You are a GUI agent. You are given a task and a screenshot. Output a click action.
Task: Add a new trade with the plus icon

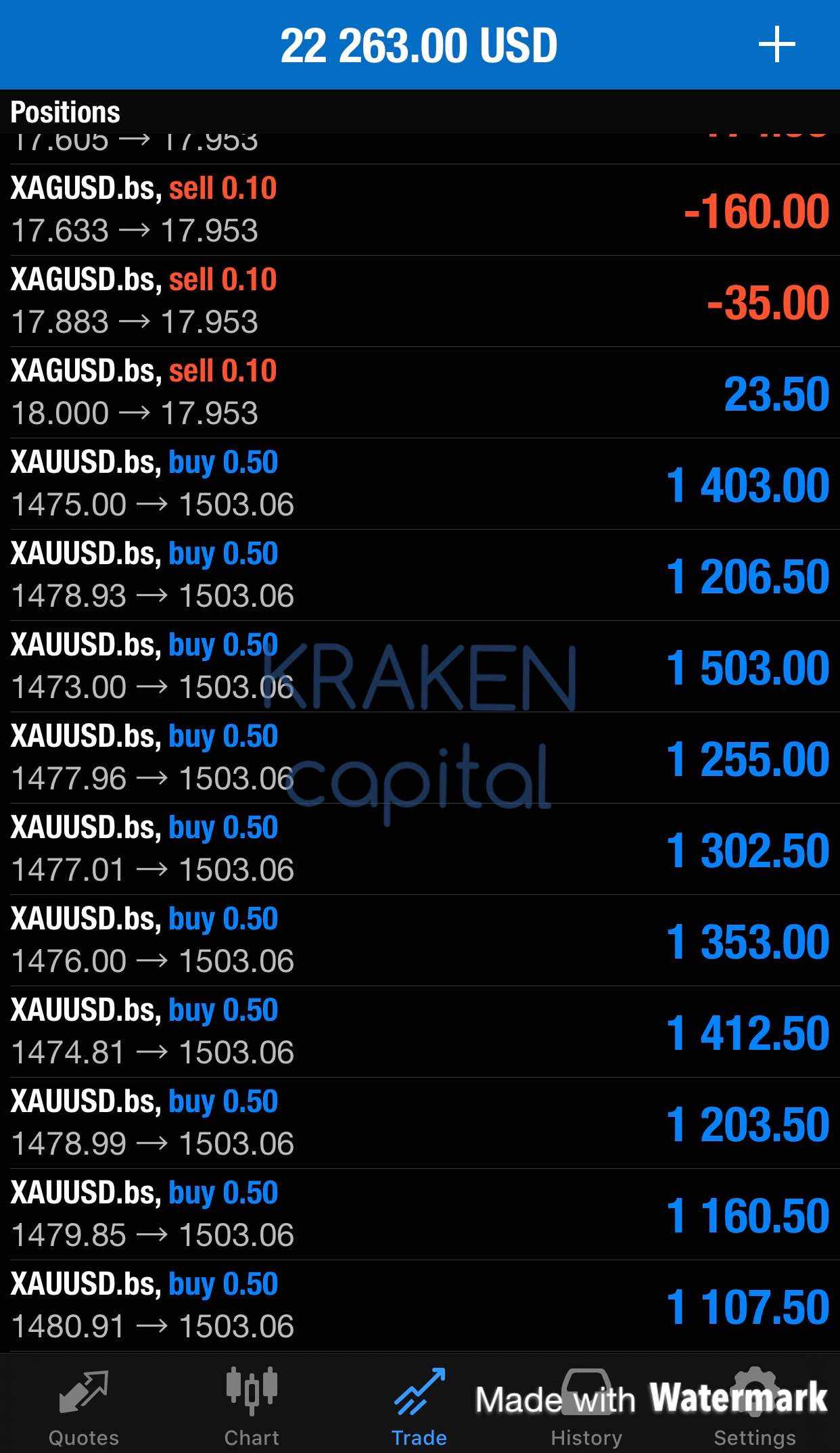776,45
